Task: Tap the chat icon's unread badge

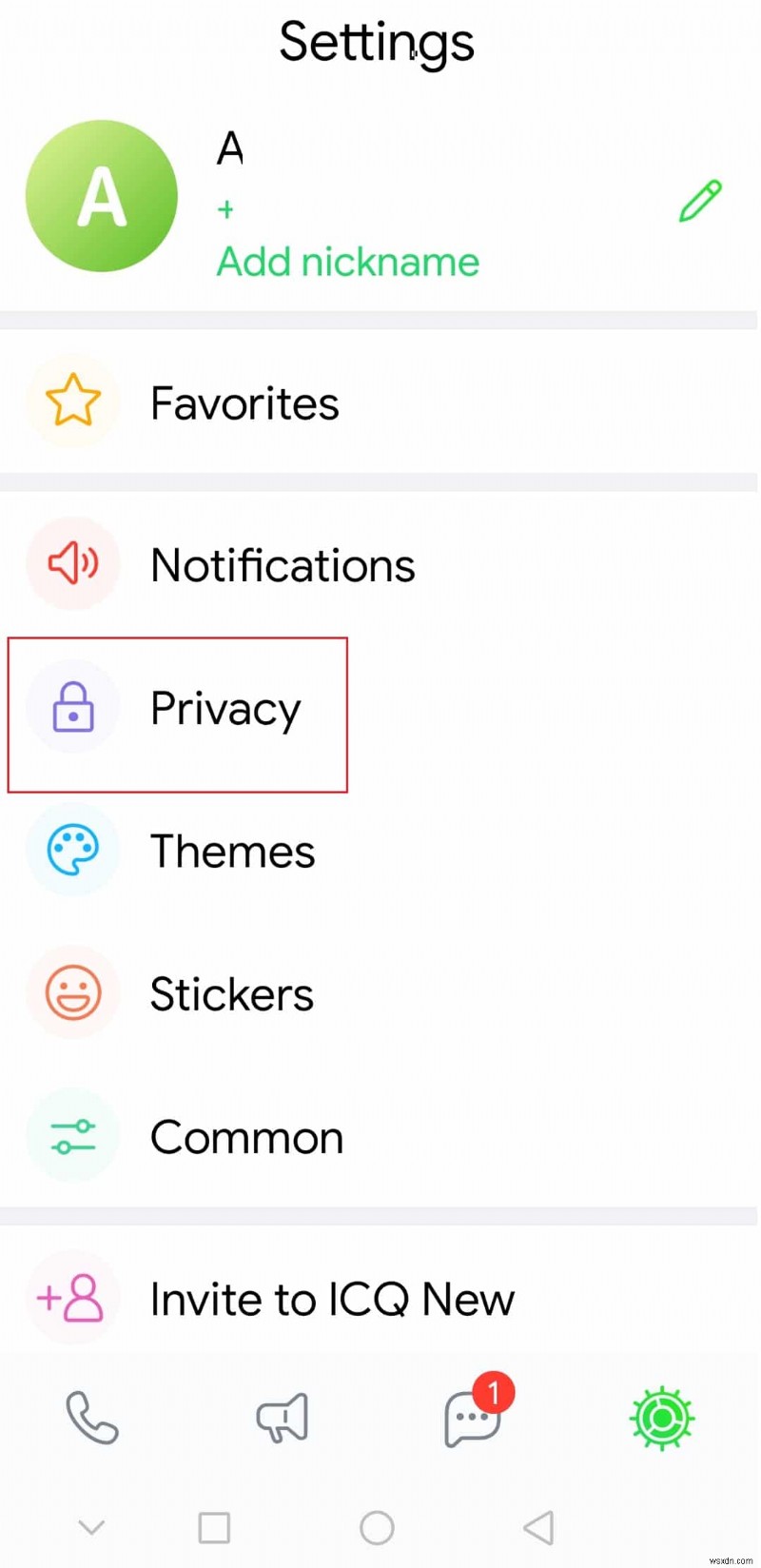Action: click(496, 1392)
